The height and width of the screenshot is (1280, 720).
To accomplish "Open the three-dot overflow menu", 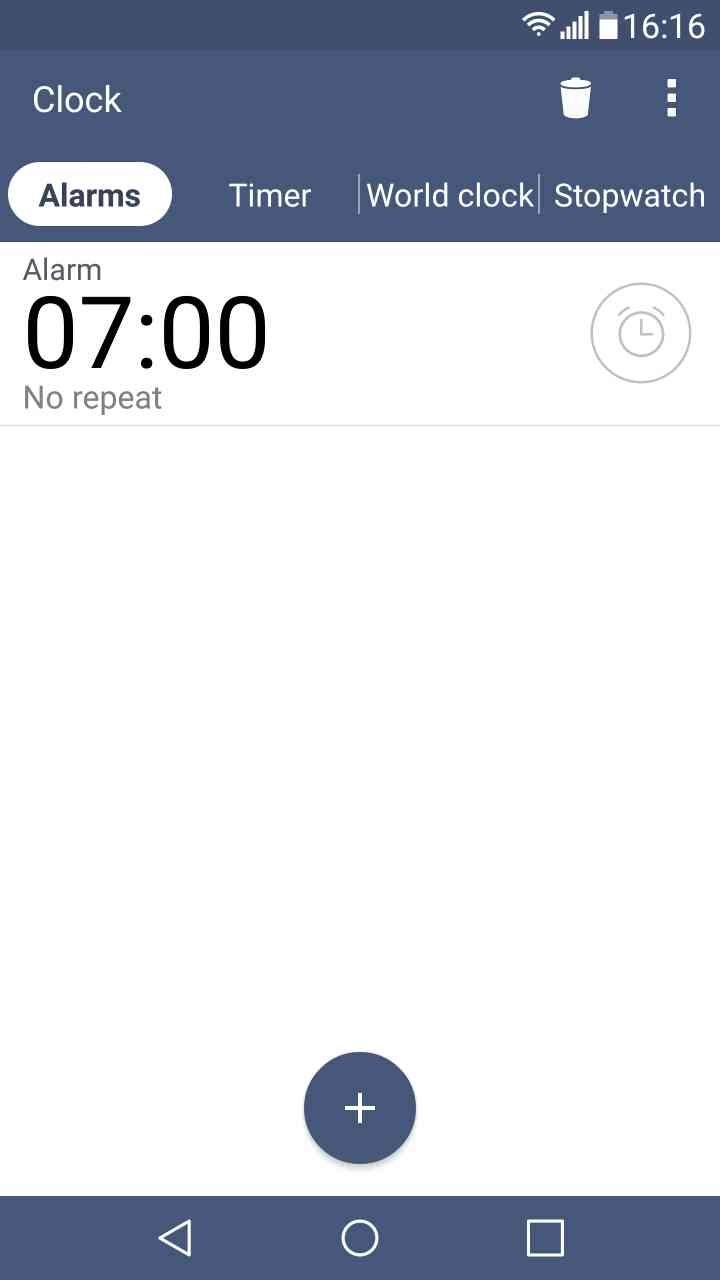I will (671, 99).
